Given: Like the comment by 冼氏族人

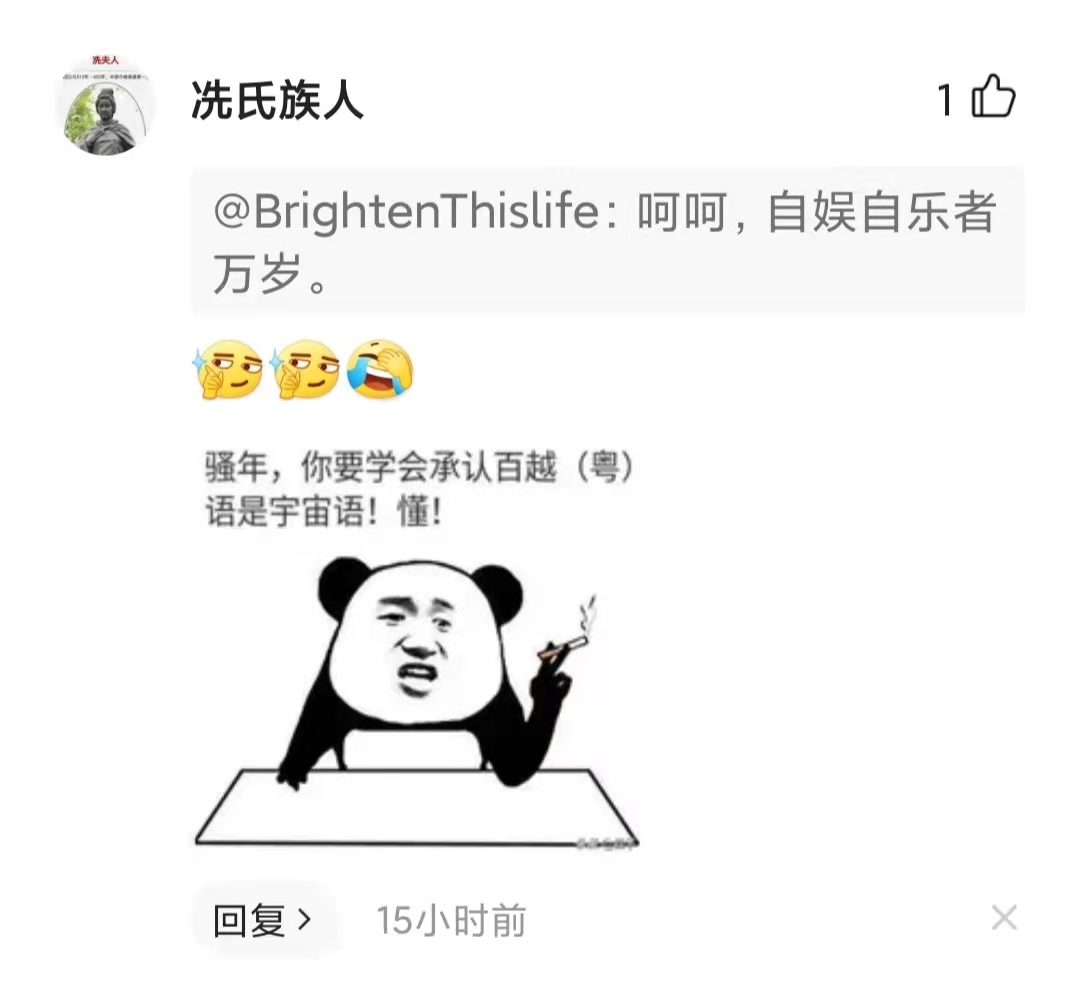Looking at the screenshot, I should click(991, 99).
